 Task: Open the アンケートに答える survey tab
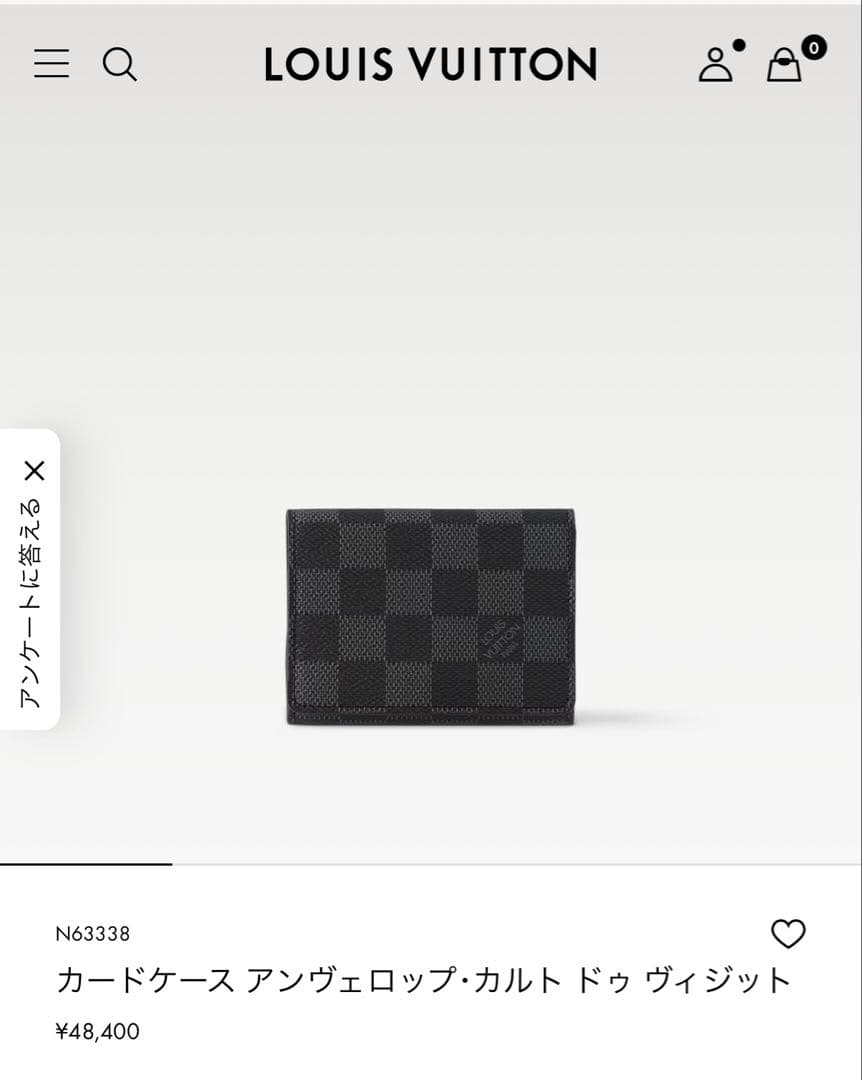[32, 600]
